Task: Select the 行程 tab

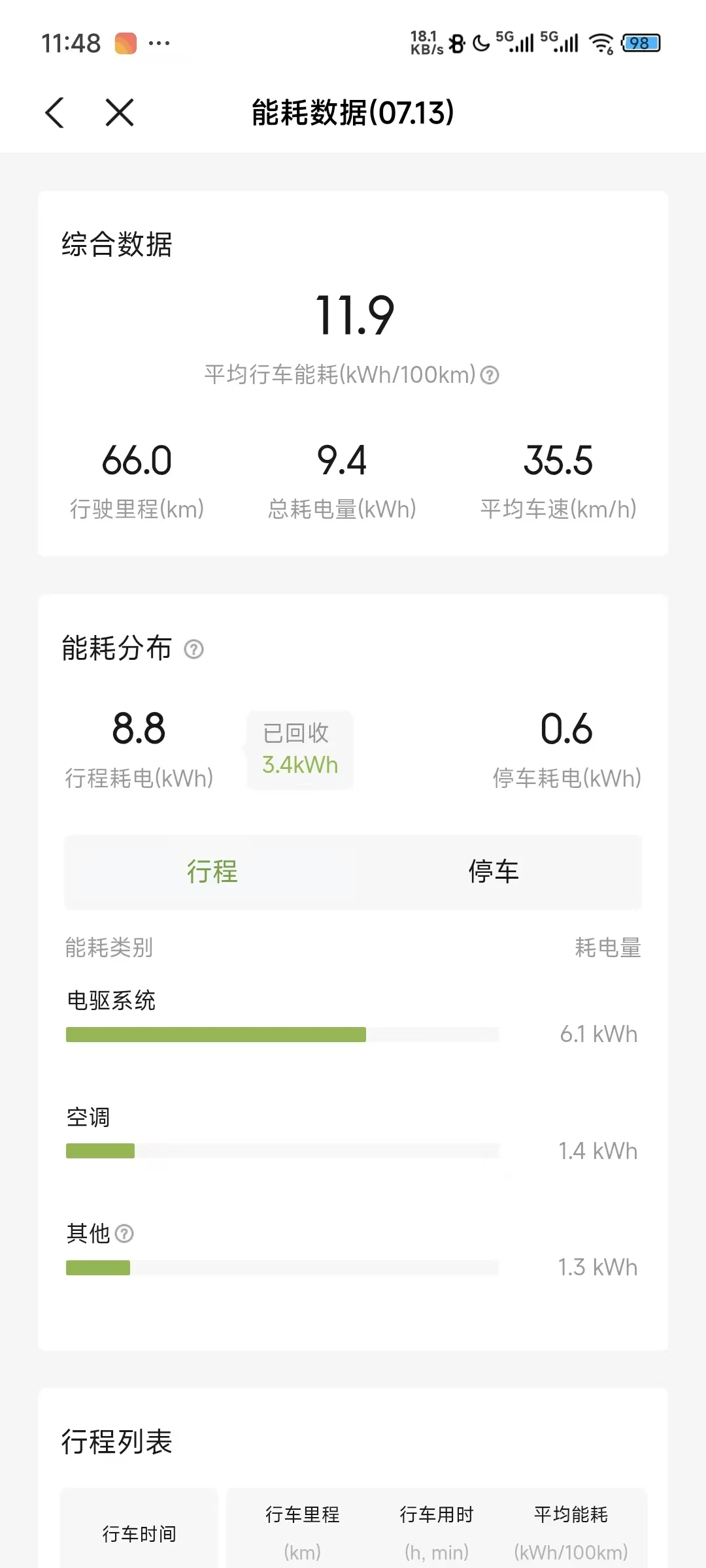Action: 212,872
